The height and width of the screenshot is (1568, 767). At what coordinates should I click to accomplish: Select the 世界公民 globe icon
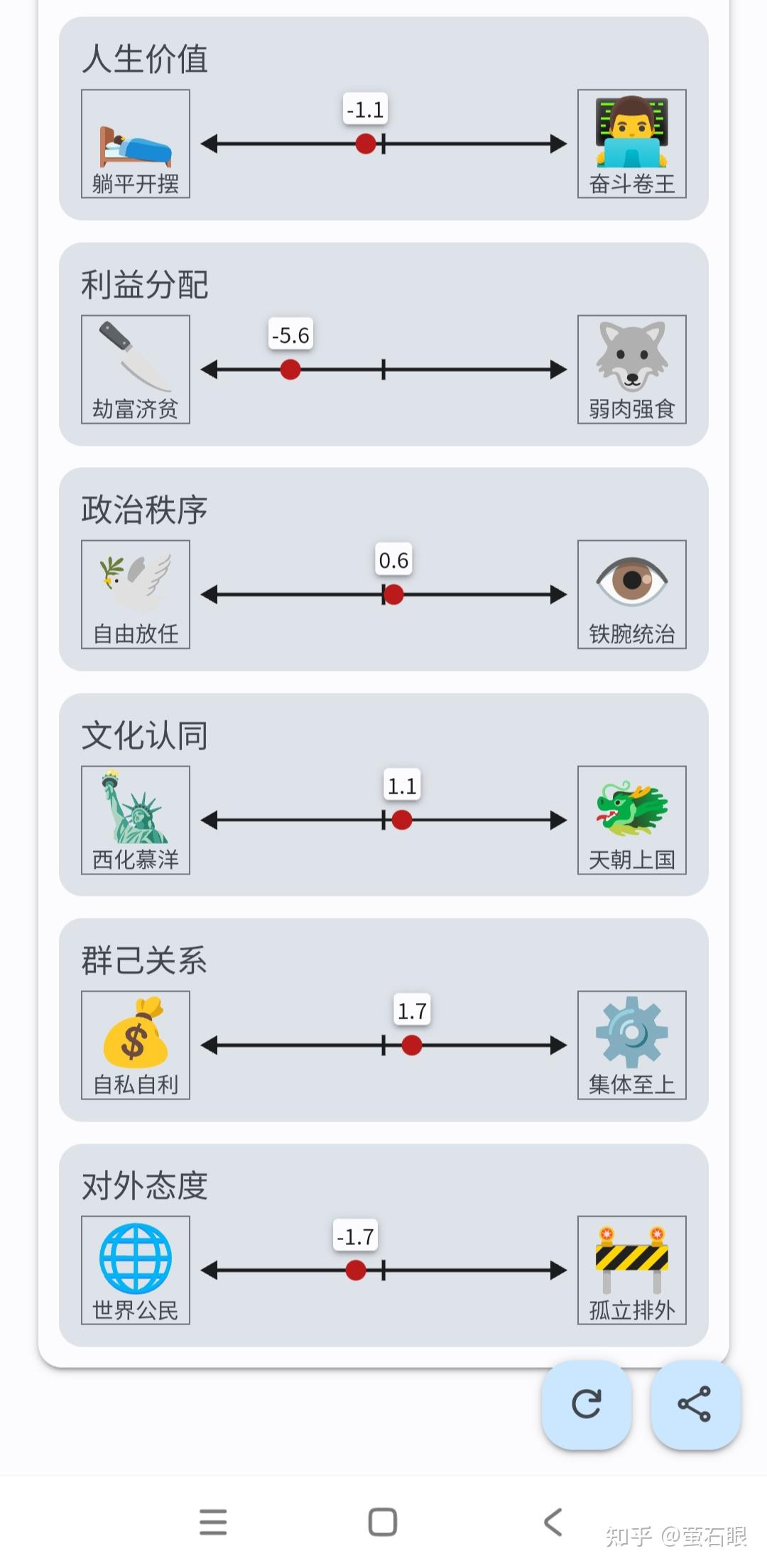click(x=136, y=1263)
